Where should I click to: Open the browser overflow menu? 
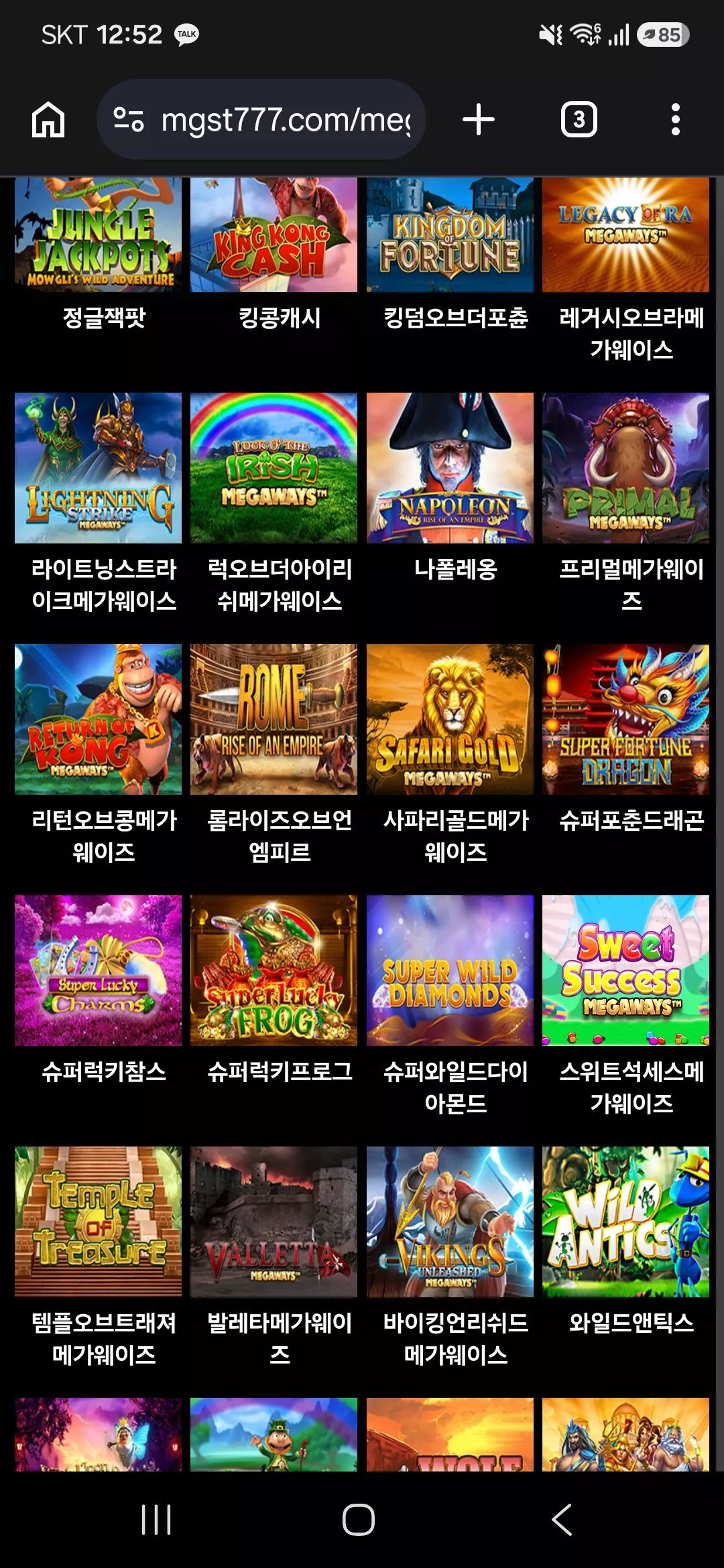676,120
